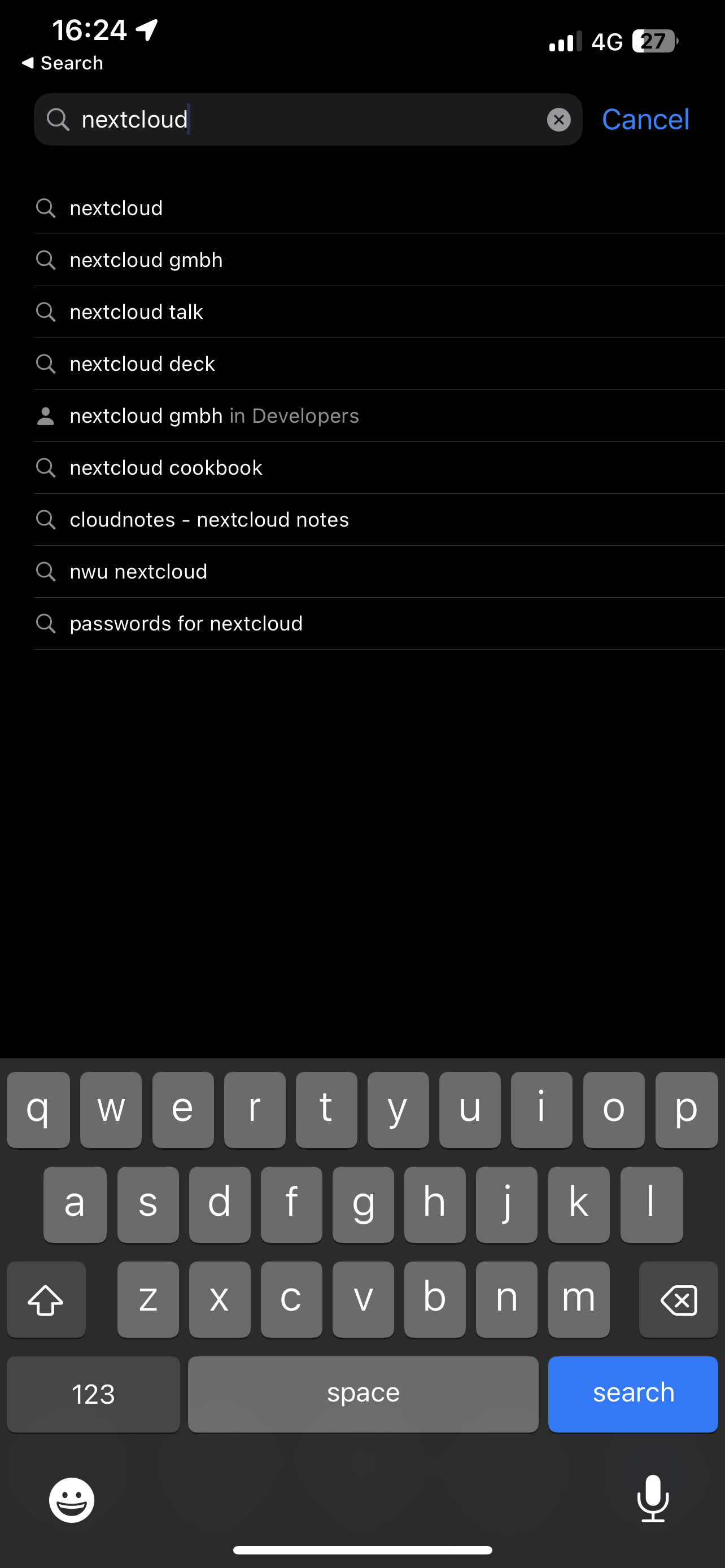This screenshot has width=725, height=1568.
Task: Cancel the search
Action: pyautogui.click(x=645, y=119)
